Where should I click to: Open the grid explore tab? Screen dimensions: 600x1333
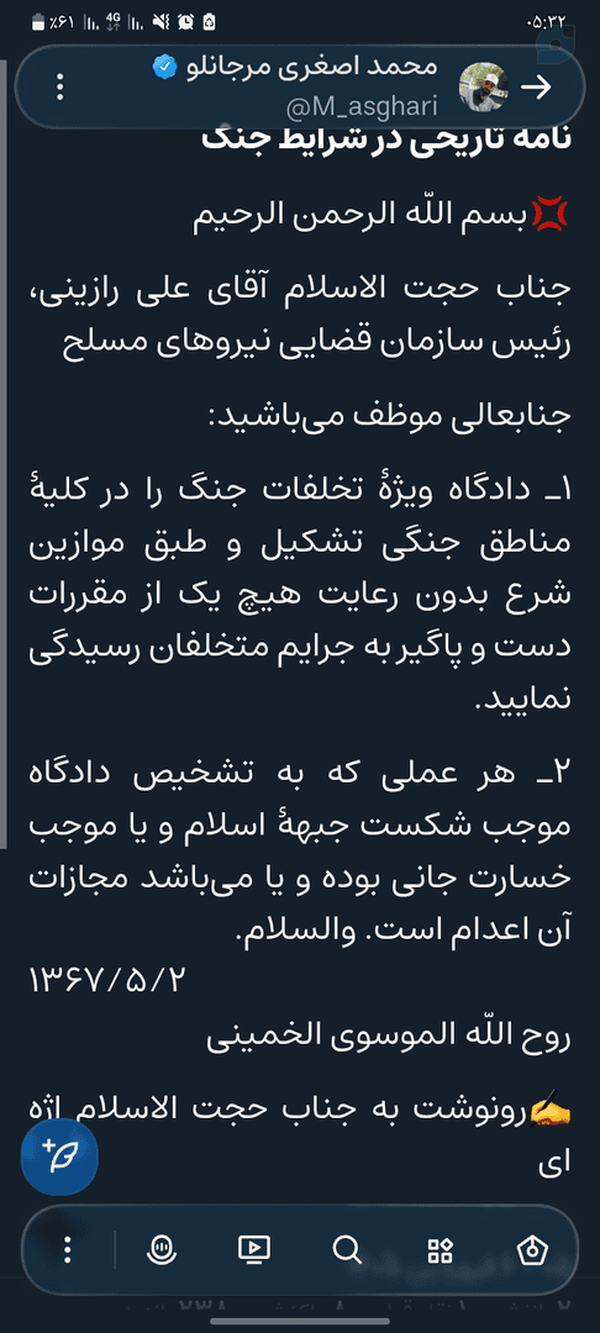tap(440, 1249)
